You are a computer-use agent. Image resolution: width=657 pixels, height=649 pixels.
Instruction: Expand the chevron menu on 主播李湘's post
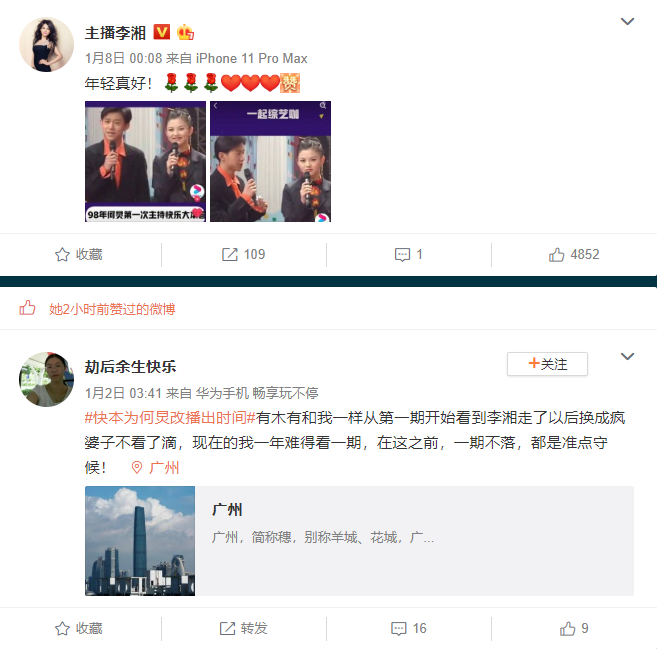click(627, 21)
